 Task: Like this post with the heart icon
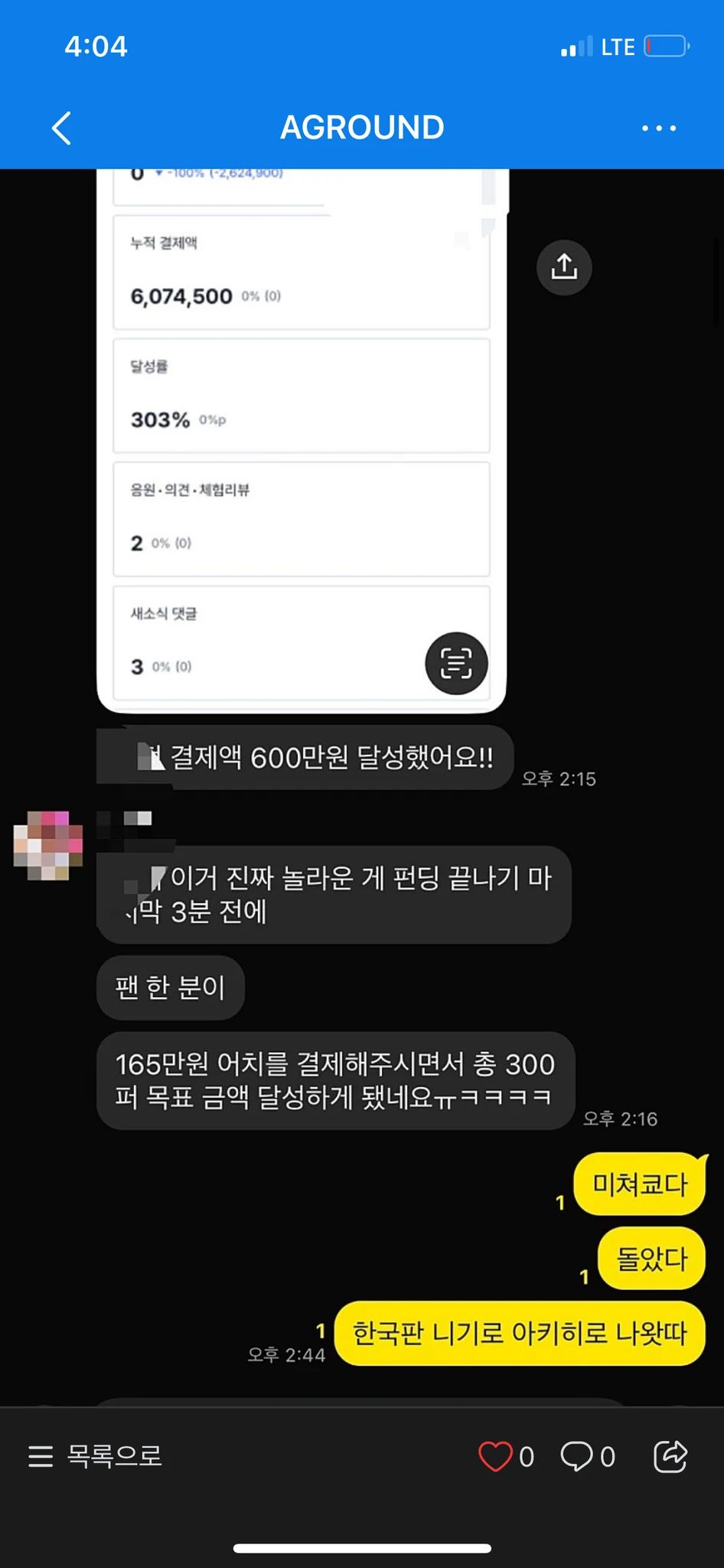click(495, 1456)
